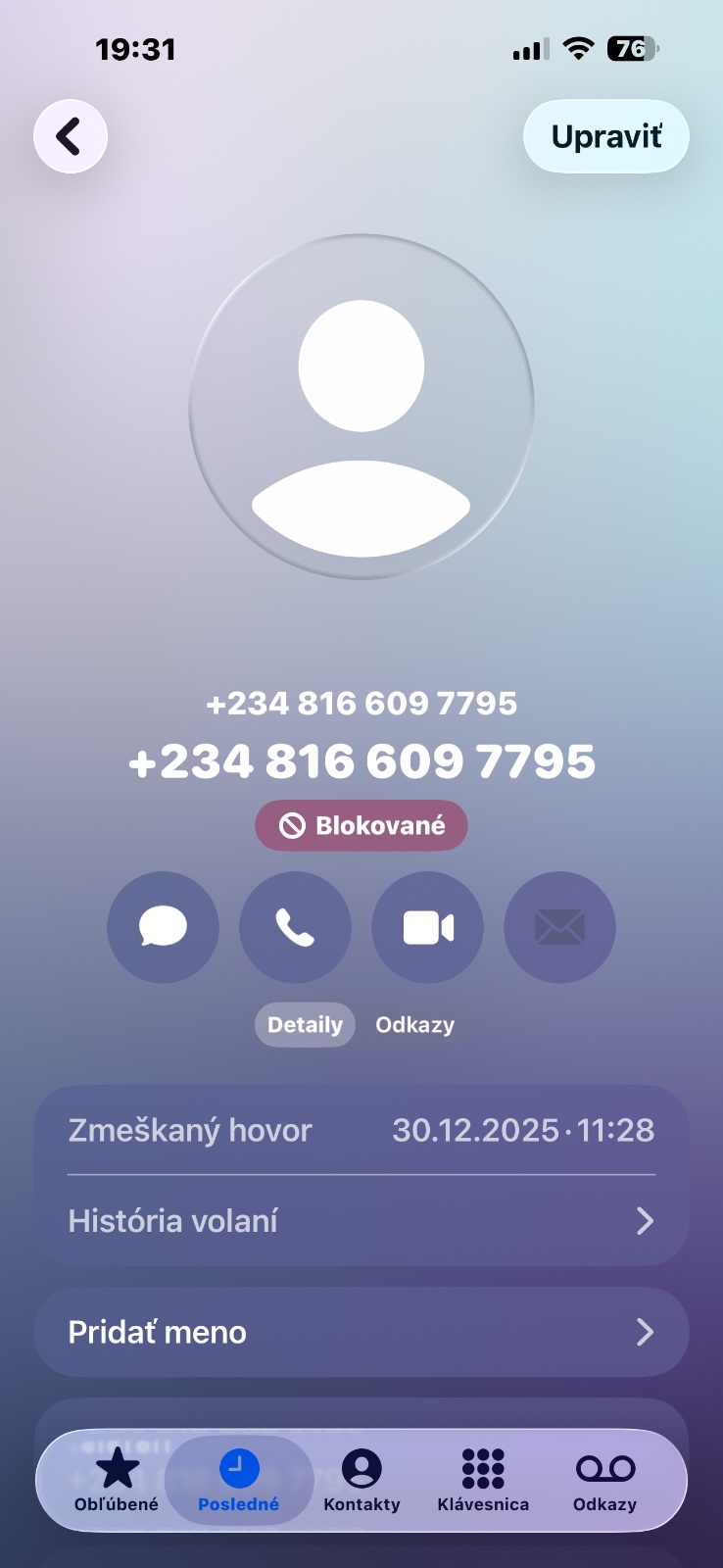Open Pridať meno row
The height and width of the screenshot is (1568, 723).
click(361, 1332)
